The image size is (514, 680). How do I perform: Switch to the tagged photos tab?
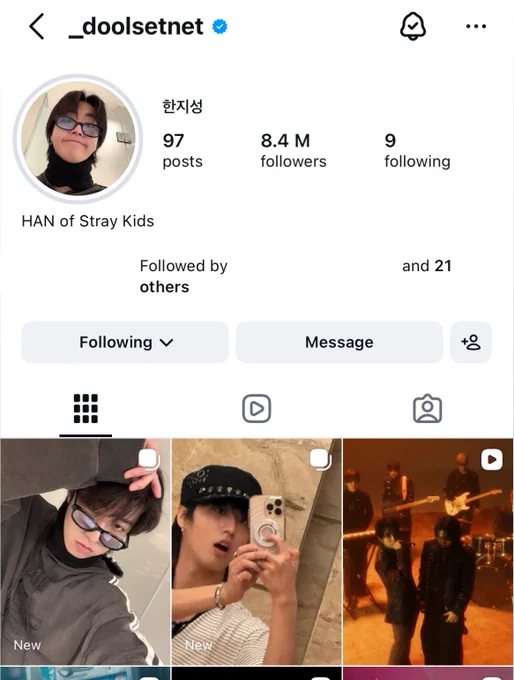point(428,409)
